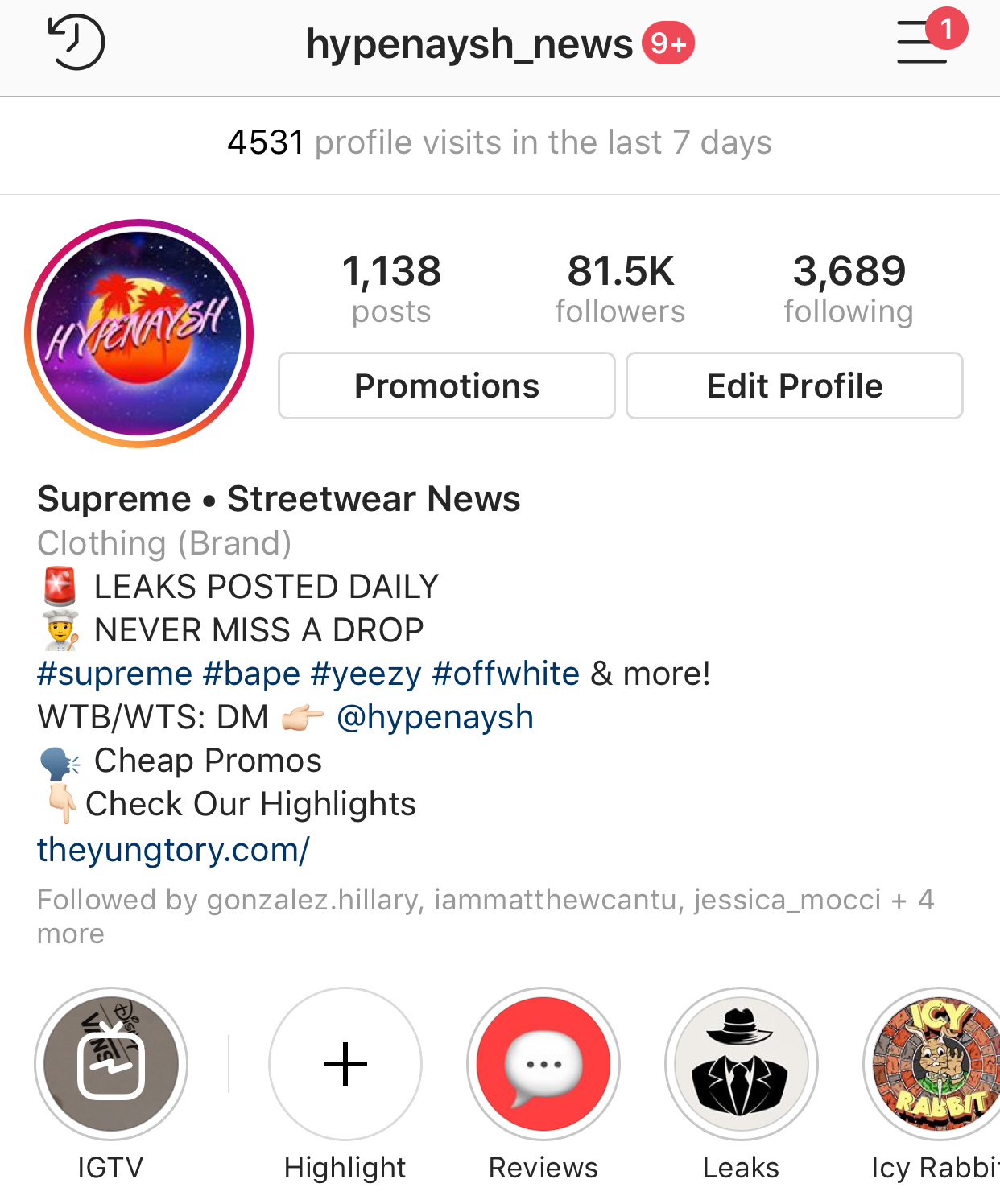Viewport: 1000px width, 1204px height.
Task: View profile visits insights banner
Action: click(499, 143)
